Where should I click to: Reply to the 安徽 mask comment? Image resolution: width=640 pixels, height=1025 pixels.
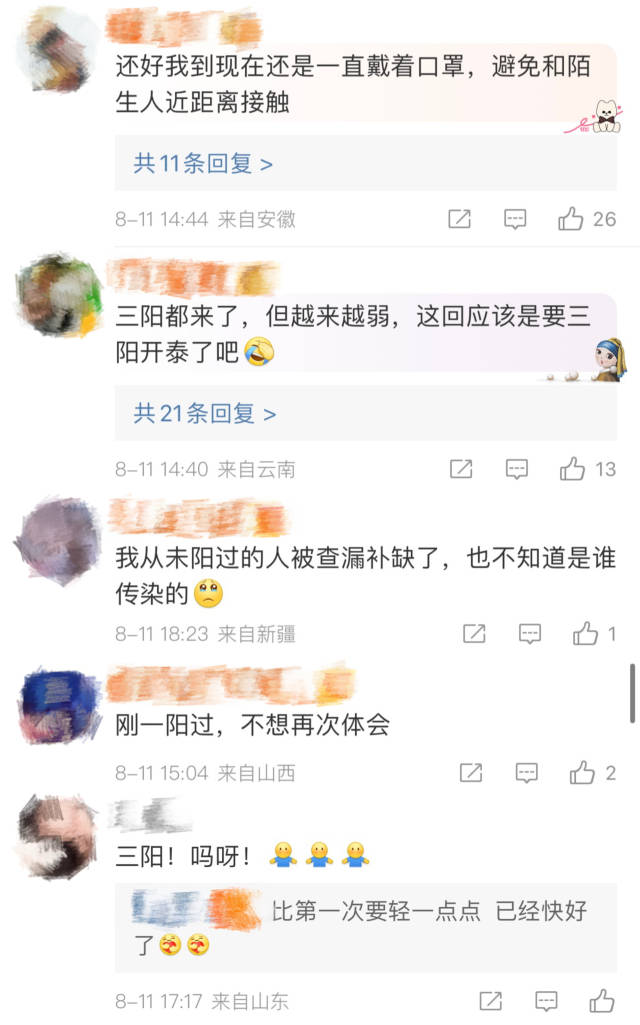pyautogui.click(x=515, y=219)
